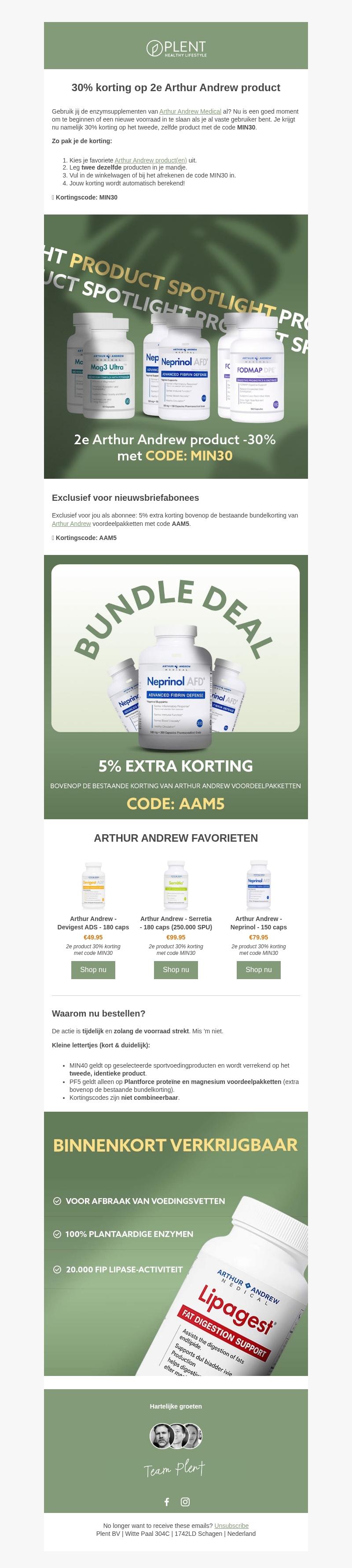Screen dimensions: 352x1568
Task: View the Neprinol product image
Action: click(258, 885)
